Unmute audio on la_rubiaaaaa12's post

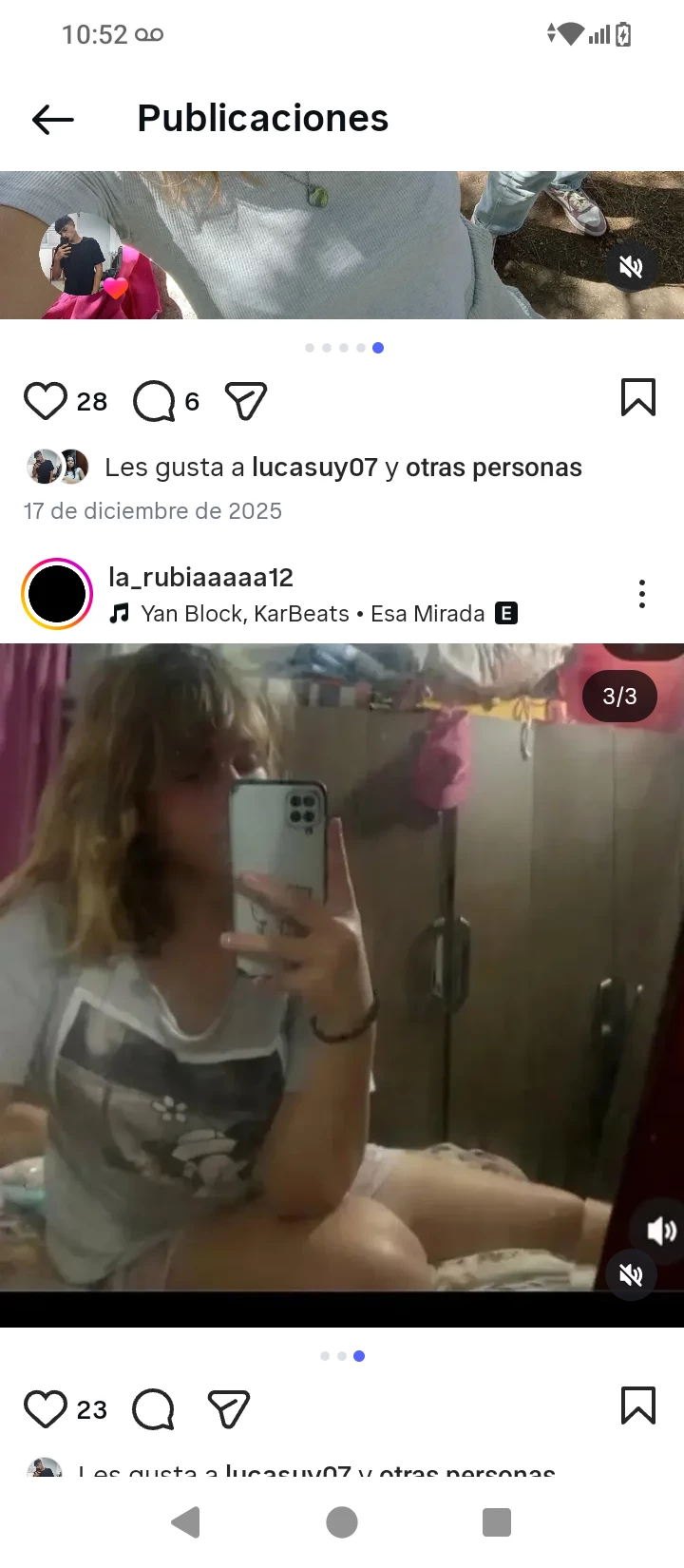pyautogui.click(x=631, y=1275)
